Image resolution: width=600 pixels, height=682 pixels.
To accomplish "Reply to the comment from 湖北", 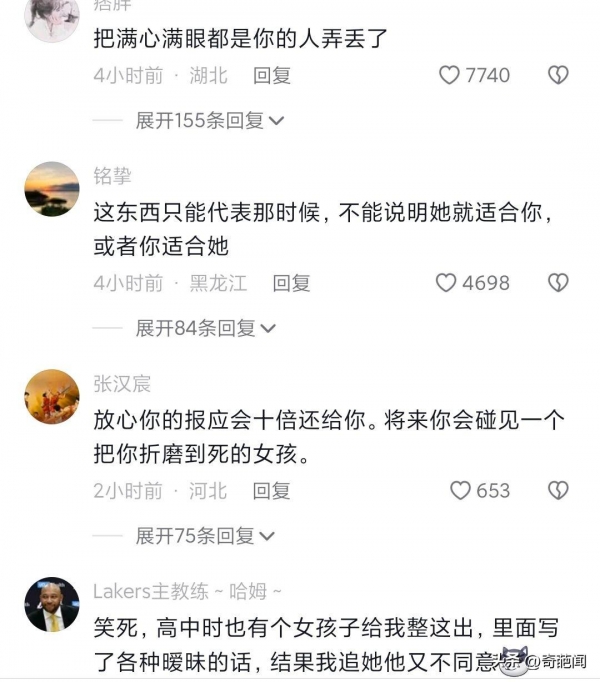I will (x=271, y=75).
